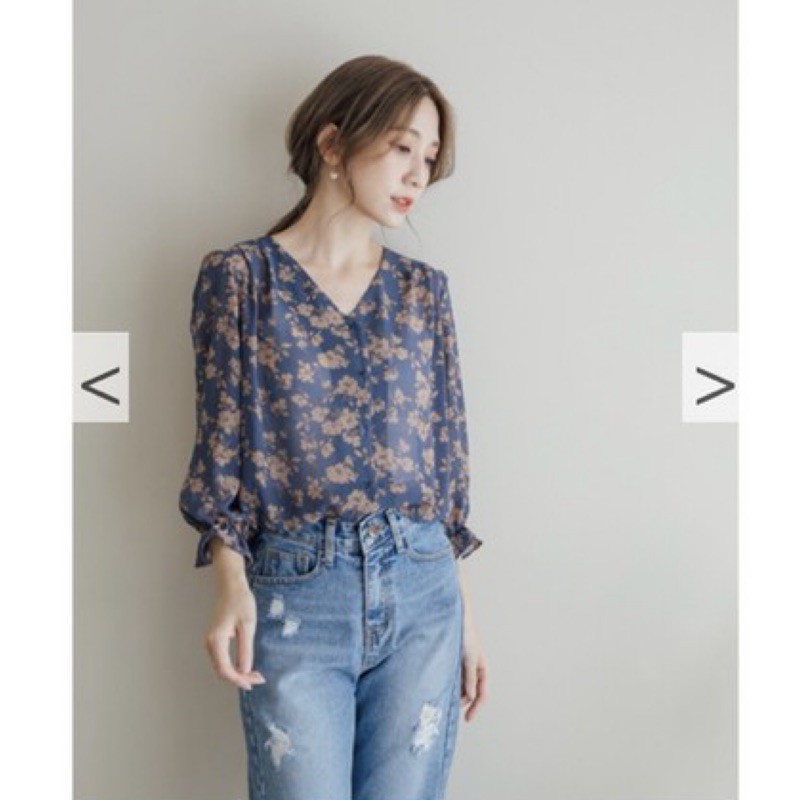The image size is (800, 800).
Task: Show the next product photo
Action: (x=710, y=378)
